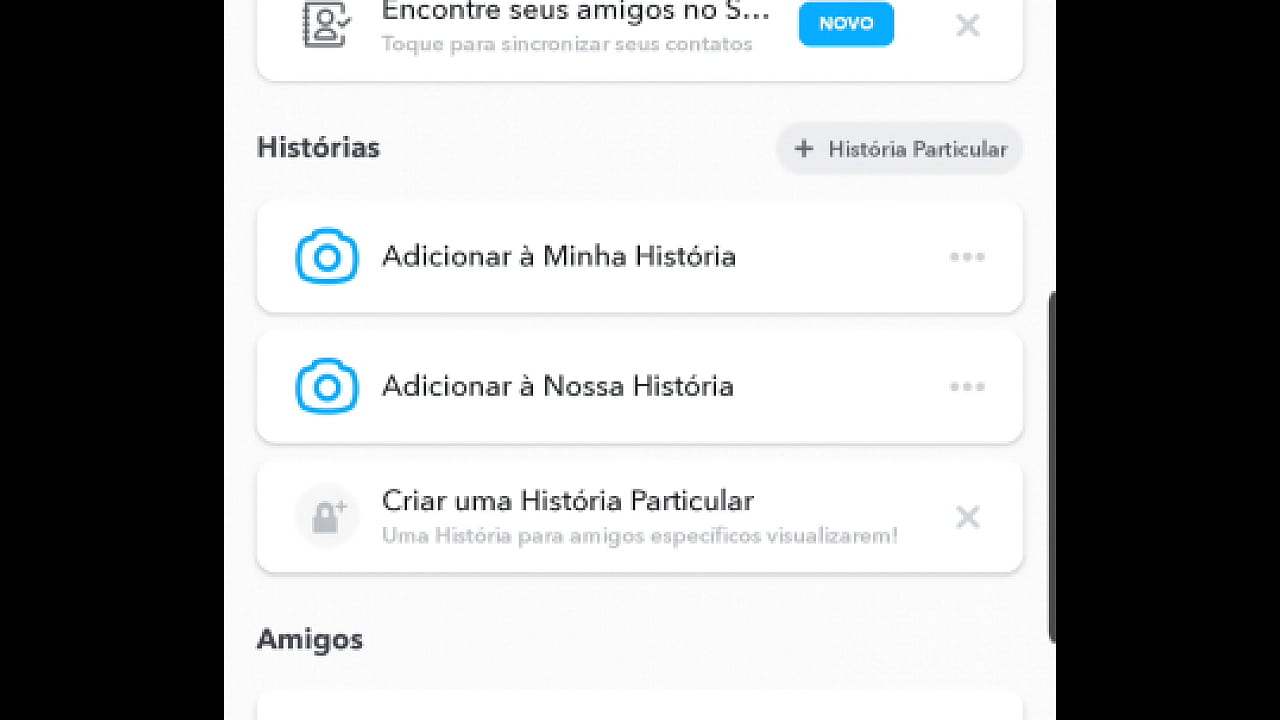1280x720 pixels.
Task: Open options for Minha História
Action: [x=967, y=257]
